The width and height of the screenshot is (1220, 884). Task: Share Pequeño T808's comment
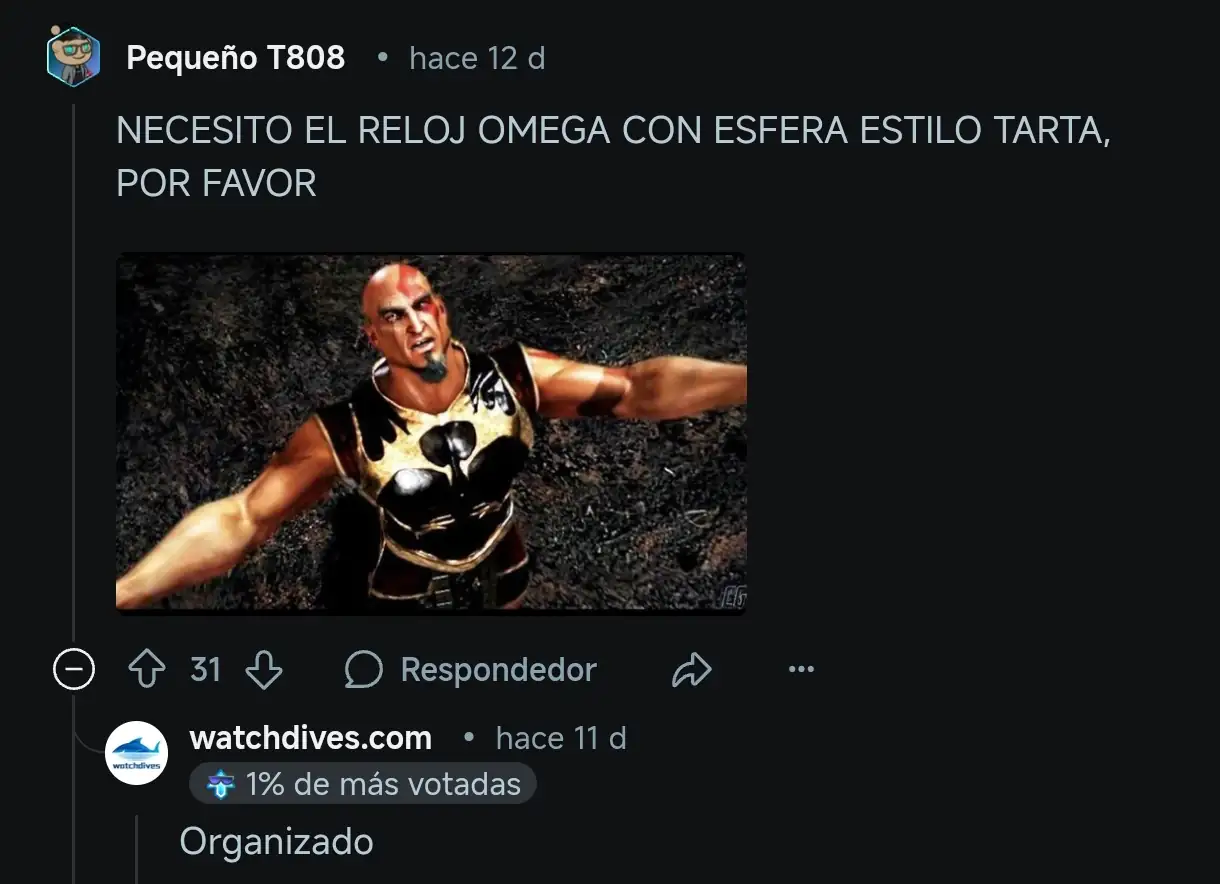click(x=691, y=670)
